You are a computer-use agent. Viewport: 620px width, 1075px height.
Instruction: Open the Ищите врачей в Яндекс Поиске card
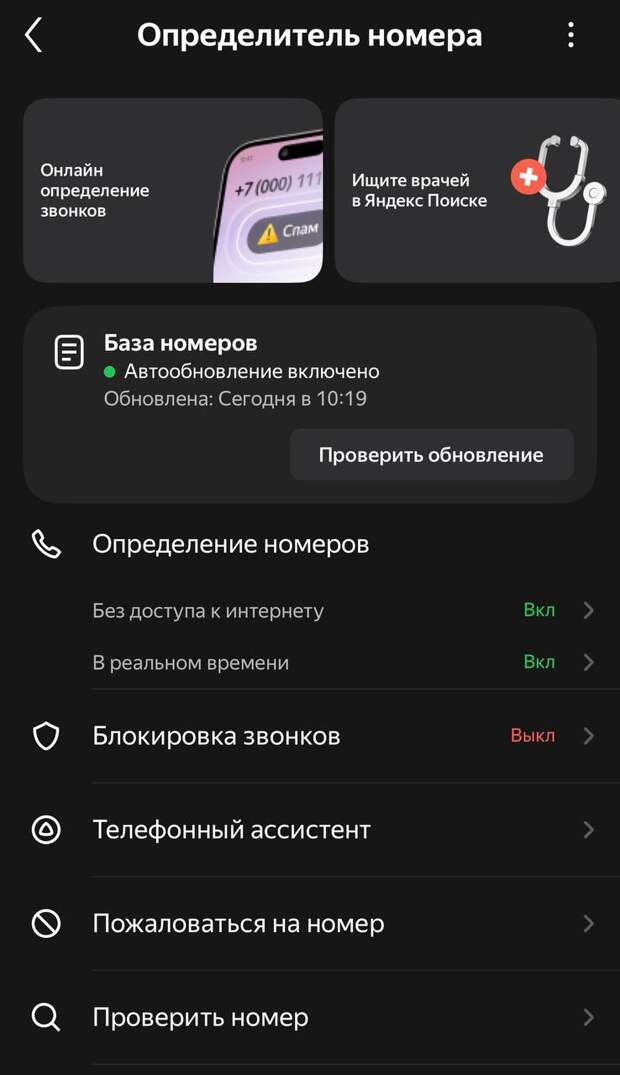(x=477, y=190)
